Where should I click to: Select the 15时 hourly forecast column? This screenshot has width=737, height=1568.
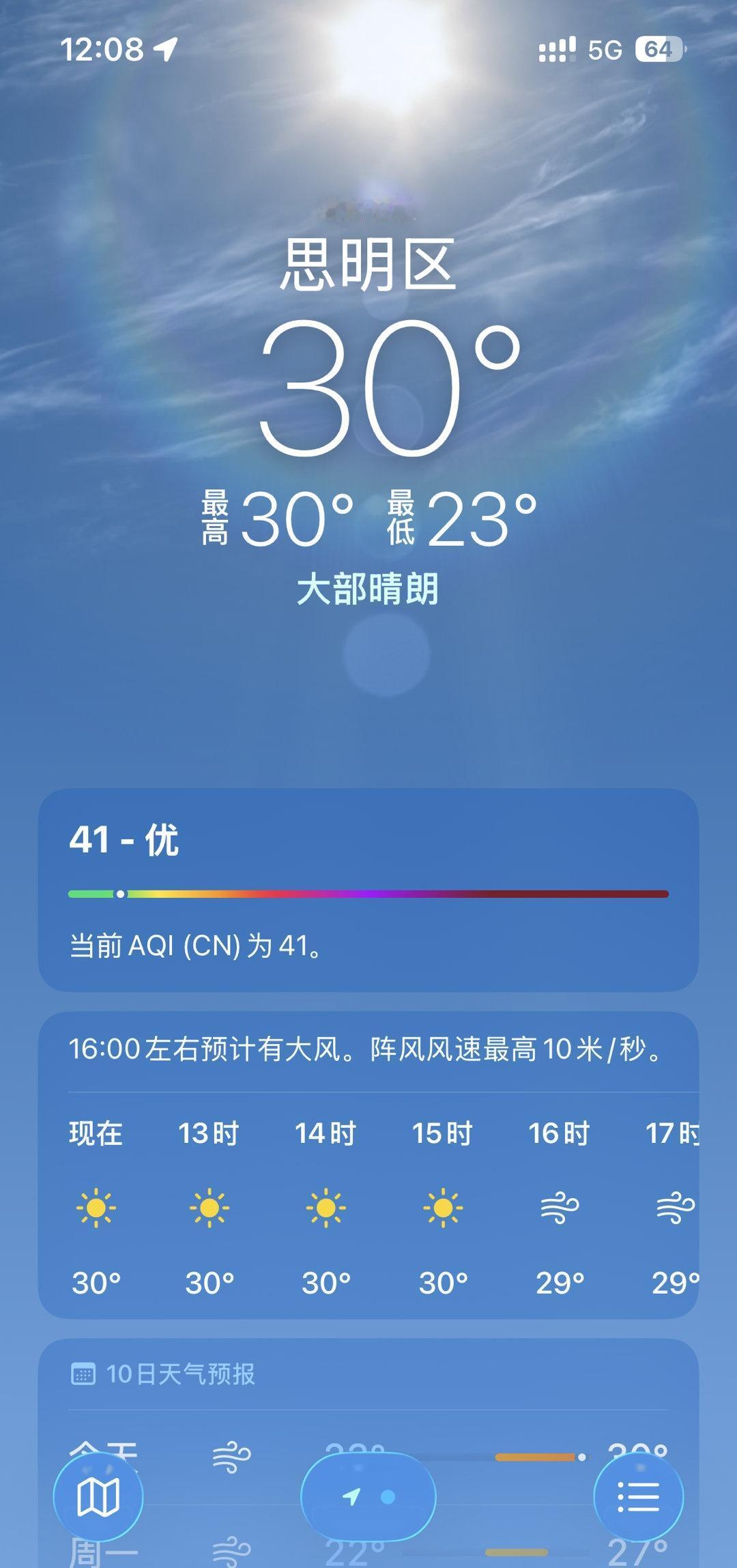point(442,1206)
